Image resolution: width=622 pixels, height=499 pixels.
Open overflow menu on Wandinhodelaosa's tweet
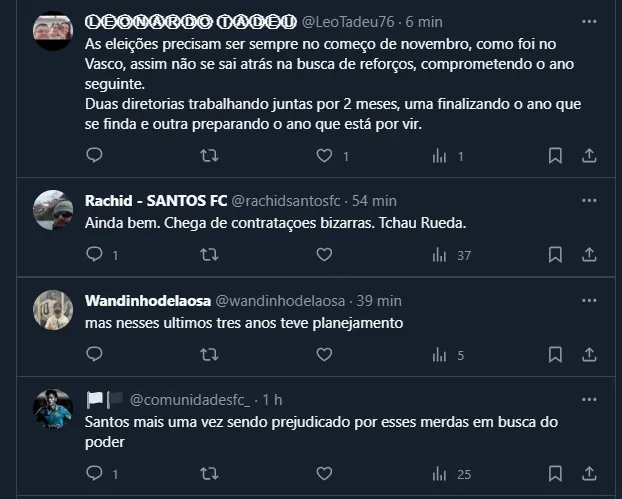click(x=589, y=300)
